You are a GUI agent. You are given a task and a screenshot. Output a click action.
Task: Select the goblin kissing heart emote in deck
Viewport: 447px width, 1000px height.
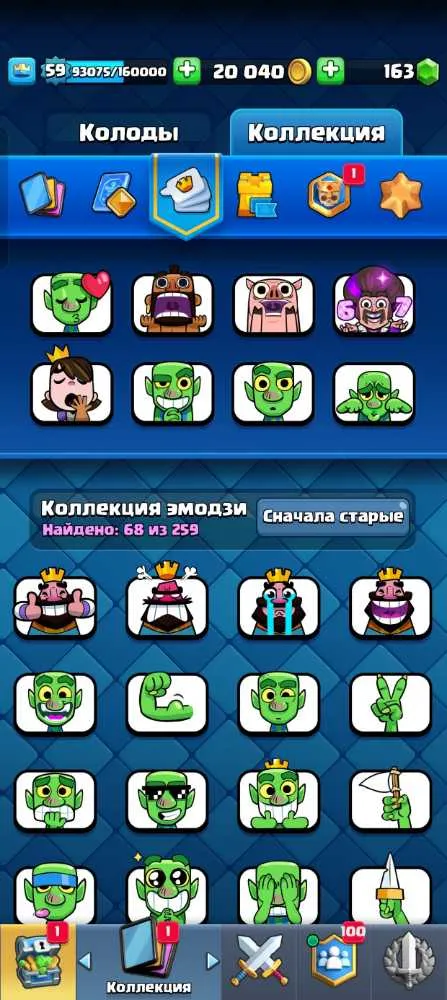click(71, 303)
